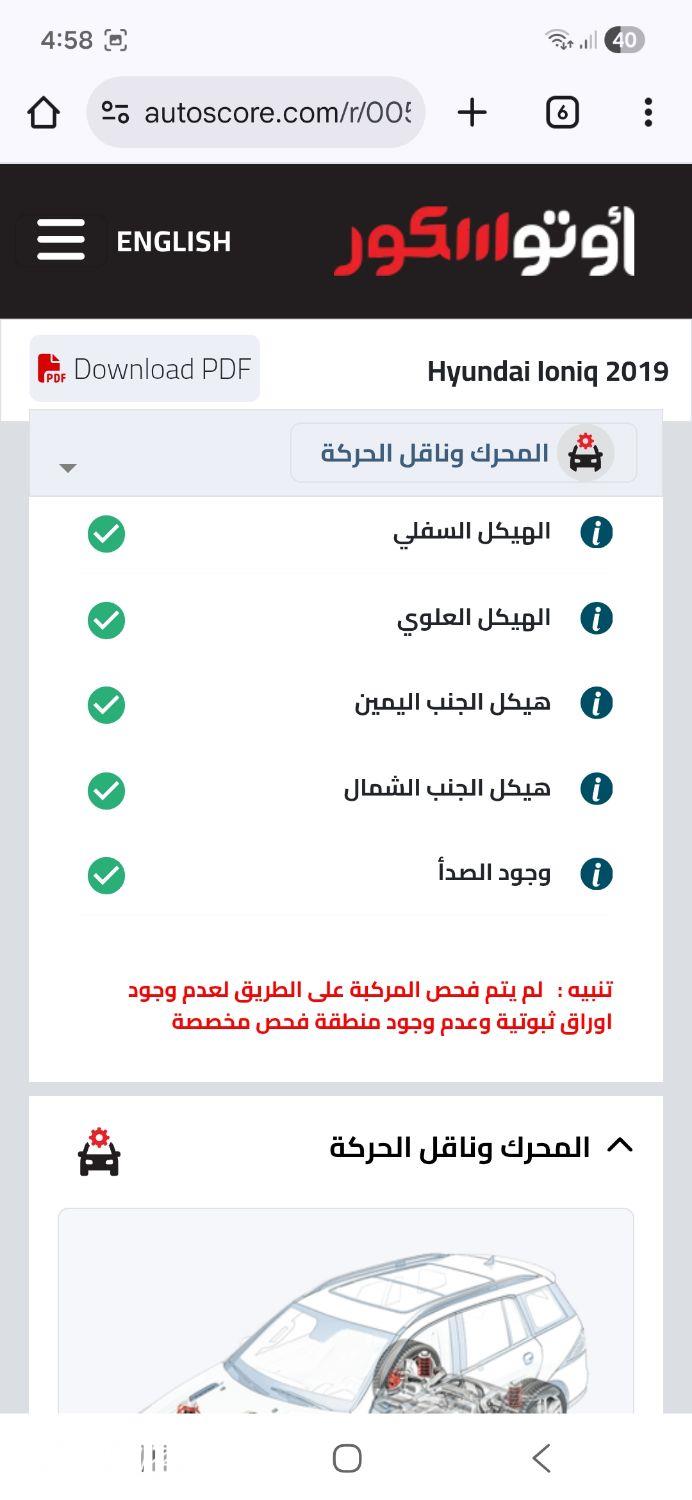The width and height of the screenshot is (692, 1500).
Task: Show info for هيكل الجنب اليمين
Action: point(596,703)
